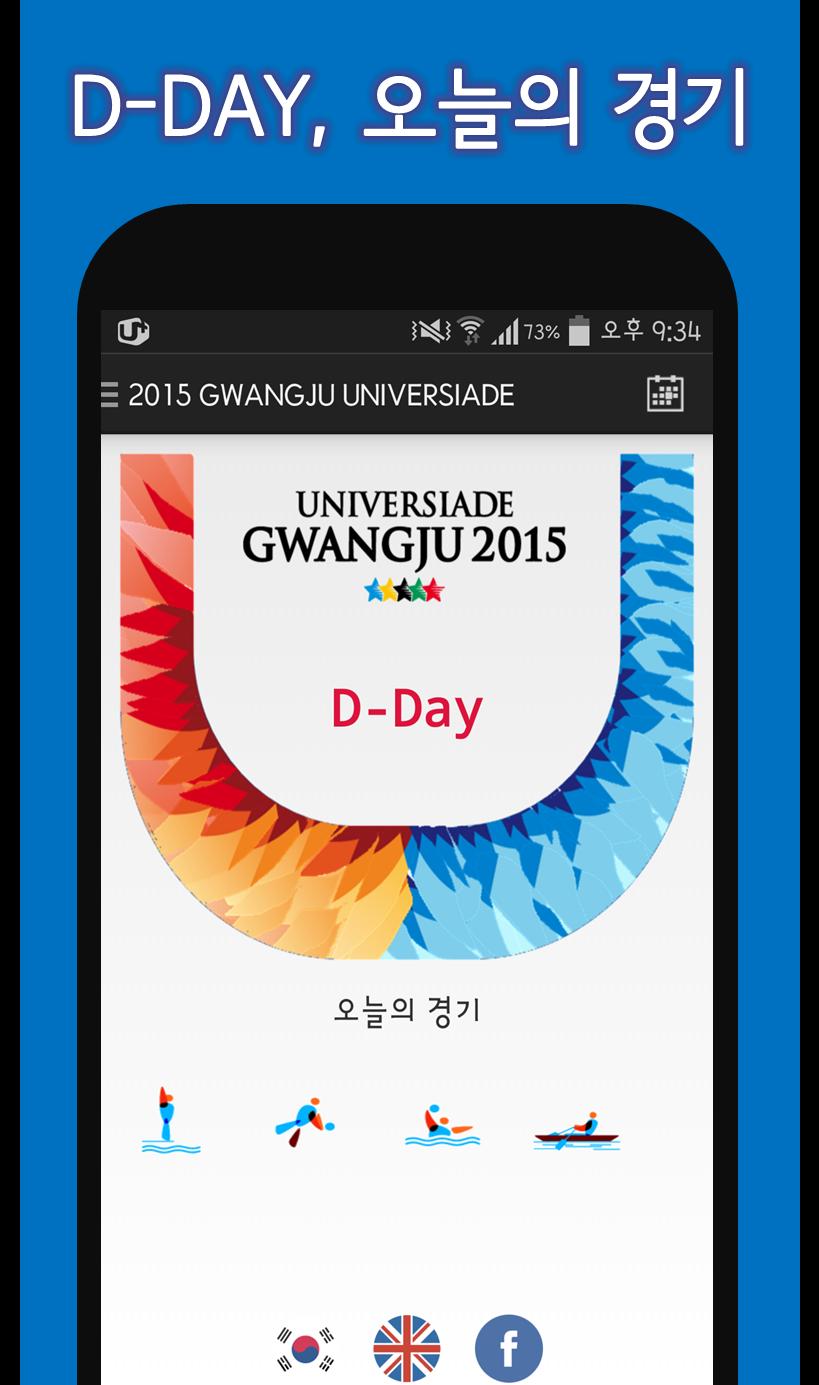The image size is (819, 1385).
Task: Select the diving sport pictogram
Action: 168,1120
